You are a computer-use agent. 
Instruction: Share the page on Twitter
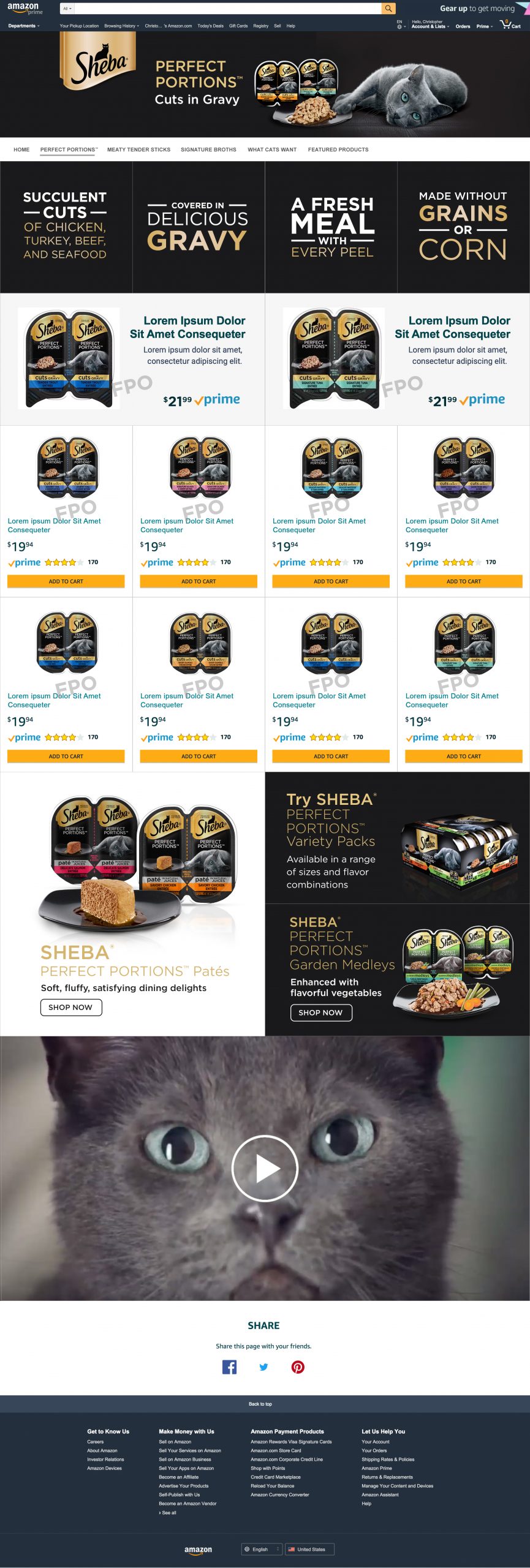click(263, 1367)
